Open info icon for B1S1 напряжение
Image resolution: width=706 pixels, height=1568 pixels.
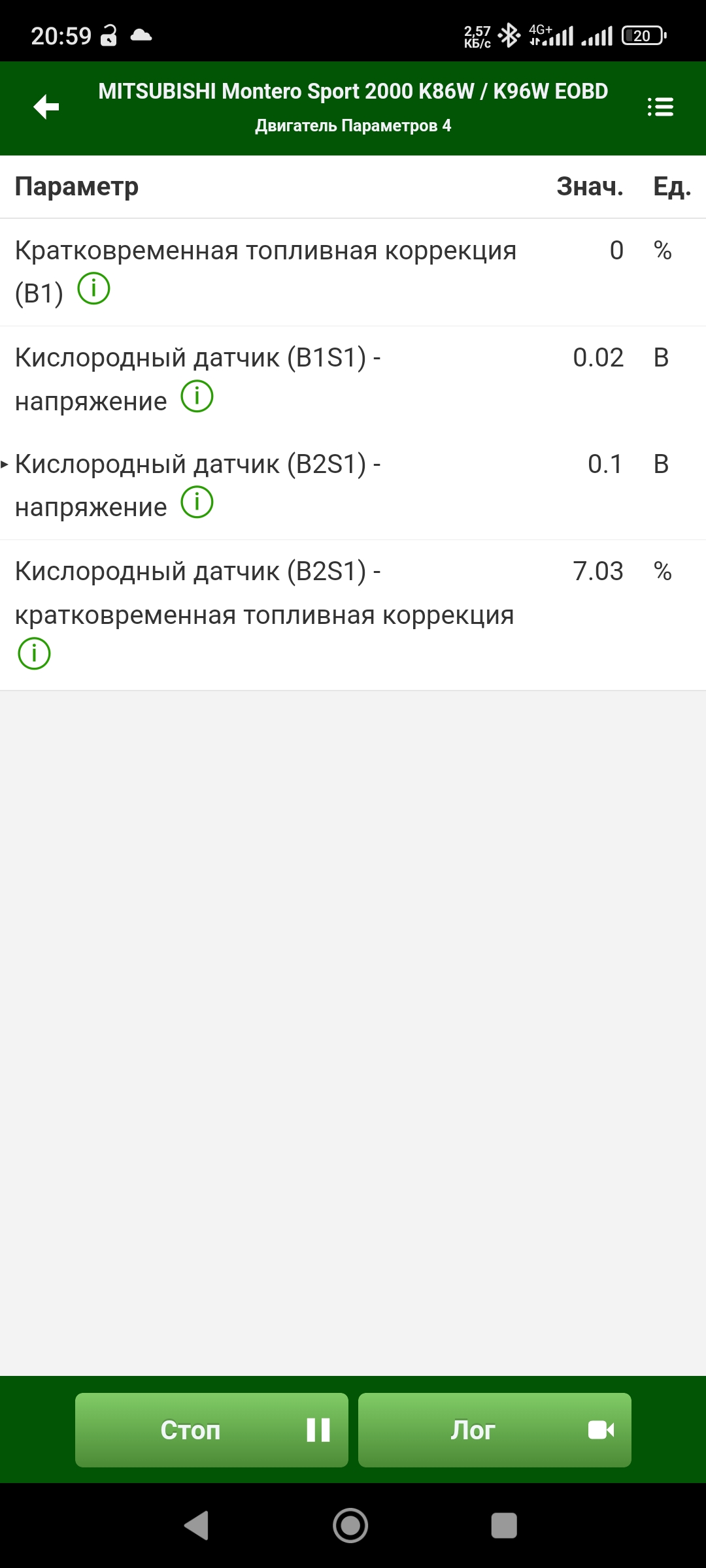click(x=197, y=397)
